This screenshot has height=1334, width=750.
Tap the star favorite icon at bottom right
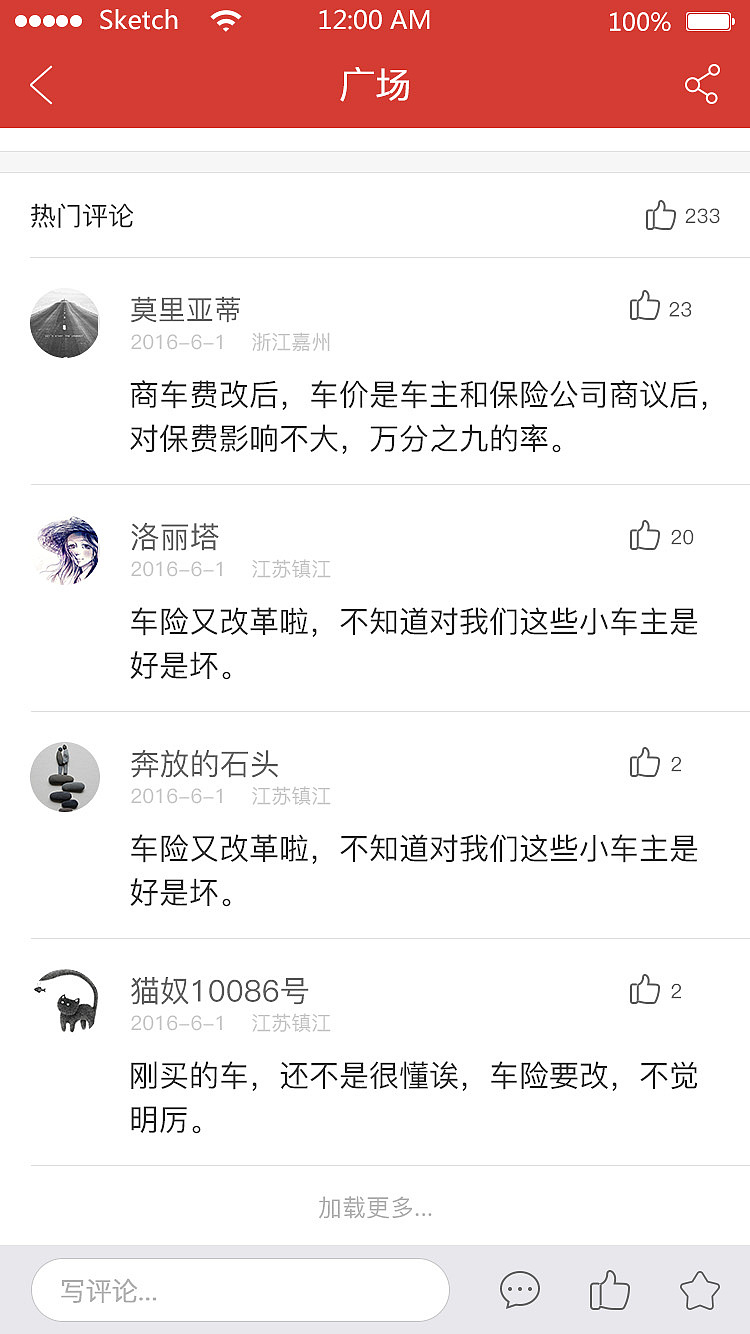[699, 1290]
